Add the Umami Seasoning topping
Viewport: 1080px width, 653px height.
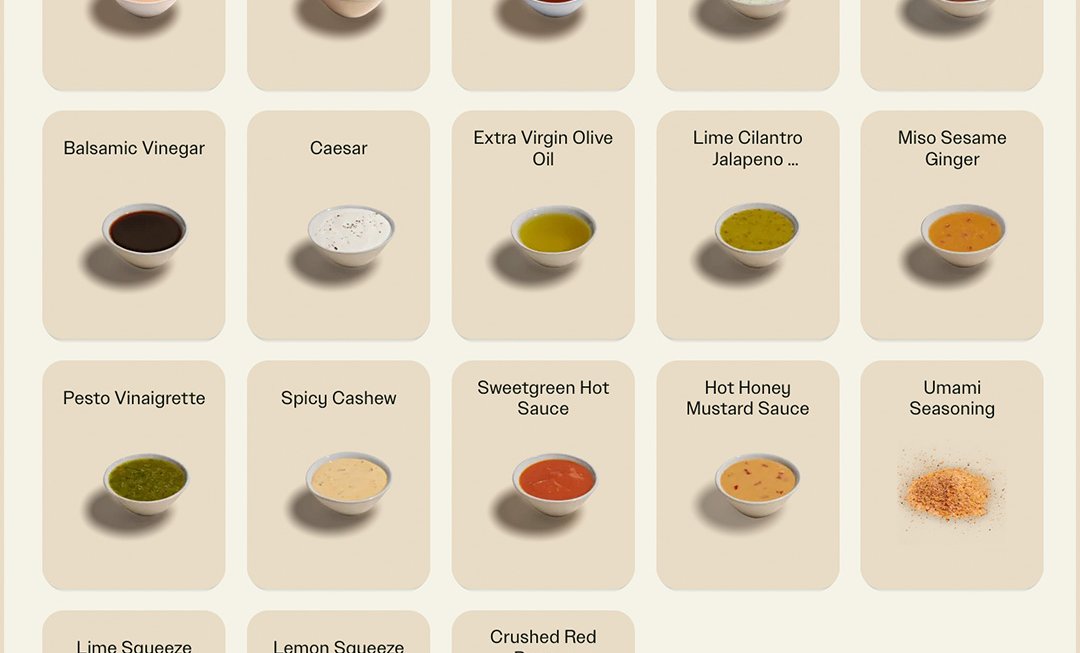coord(951,475)
